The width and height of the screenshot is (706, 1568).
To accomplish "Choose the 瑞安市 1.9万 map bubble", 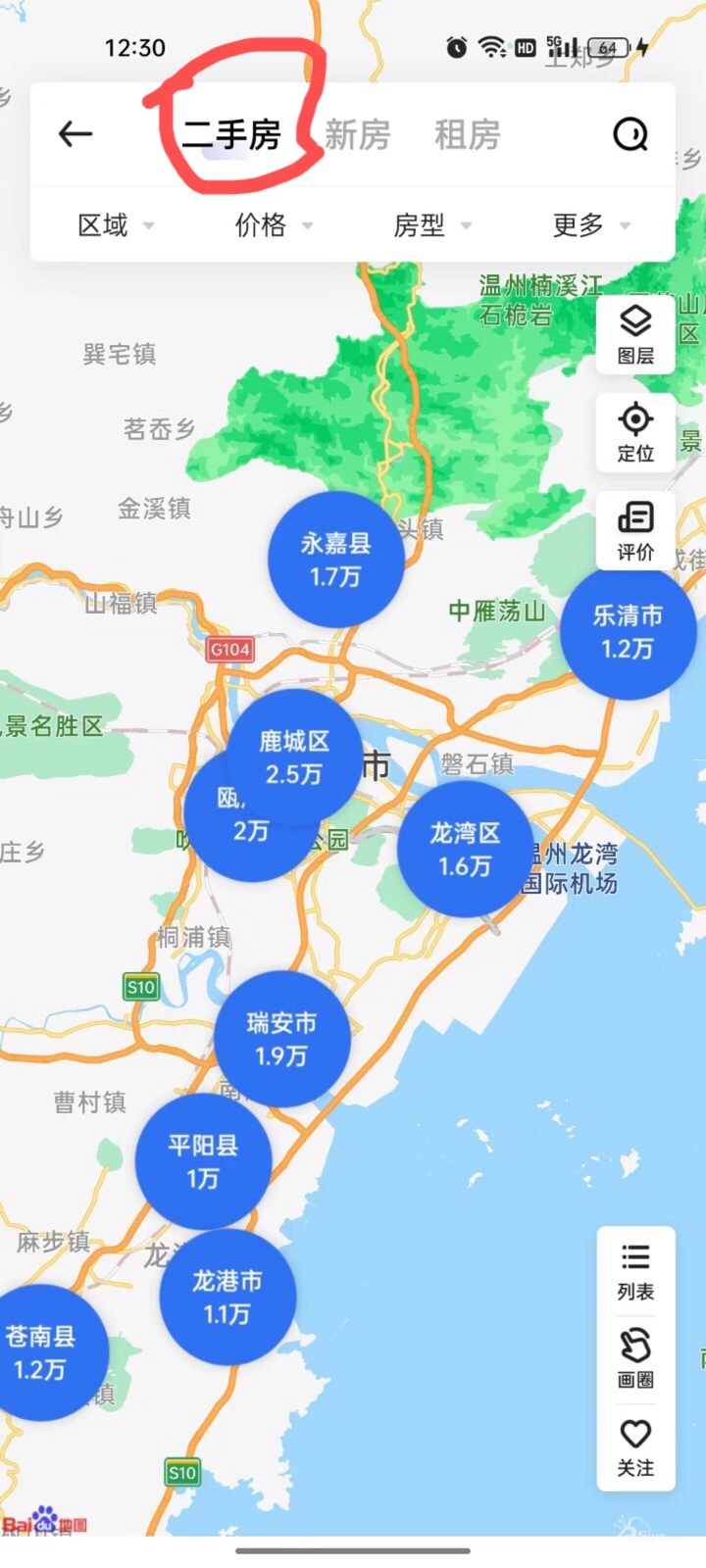I will click(x=281, y=1039).
